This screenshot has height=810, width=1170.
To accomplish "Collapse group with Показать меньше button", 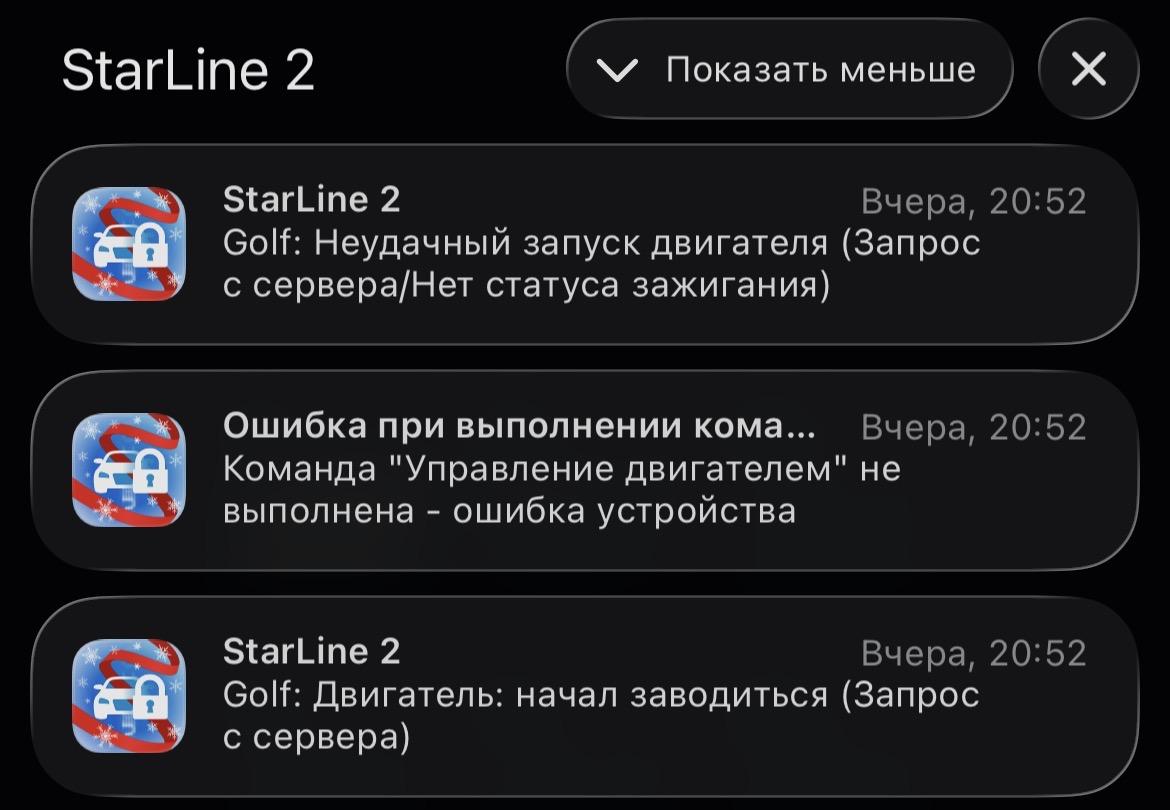I will 790,70.
